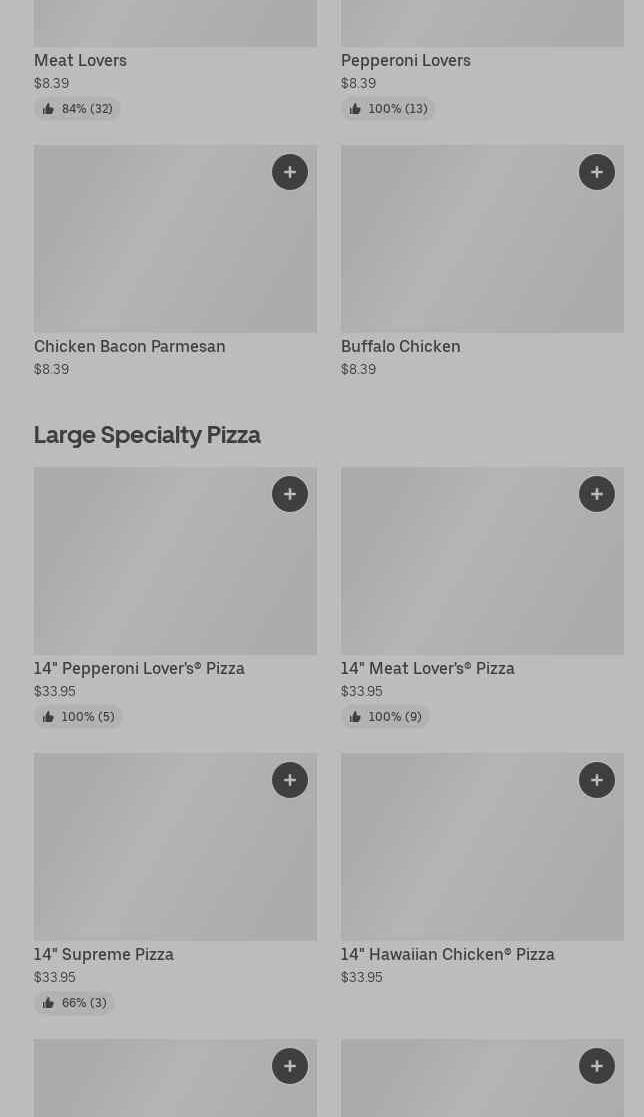This screenshot has width=644, height=1117.
Task: Add 14" Pepperoni Lover's Pizza to cart
Action: click(x=290, y=494)
